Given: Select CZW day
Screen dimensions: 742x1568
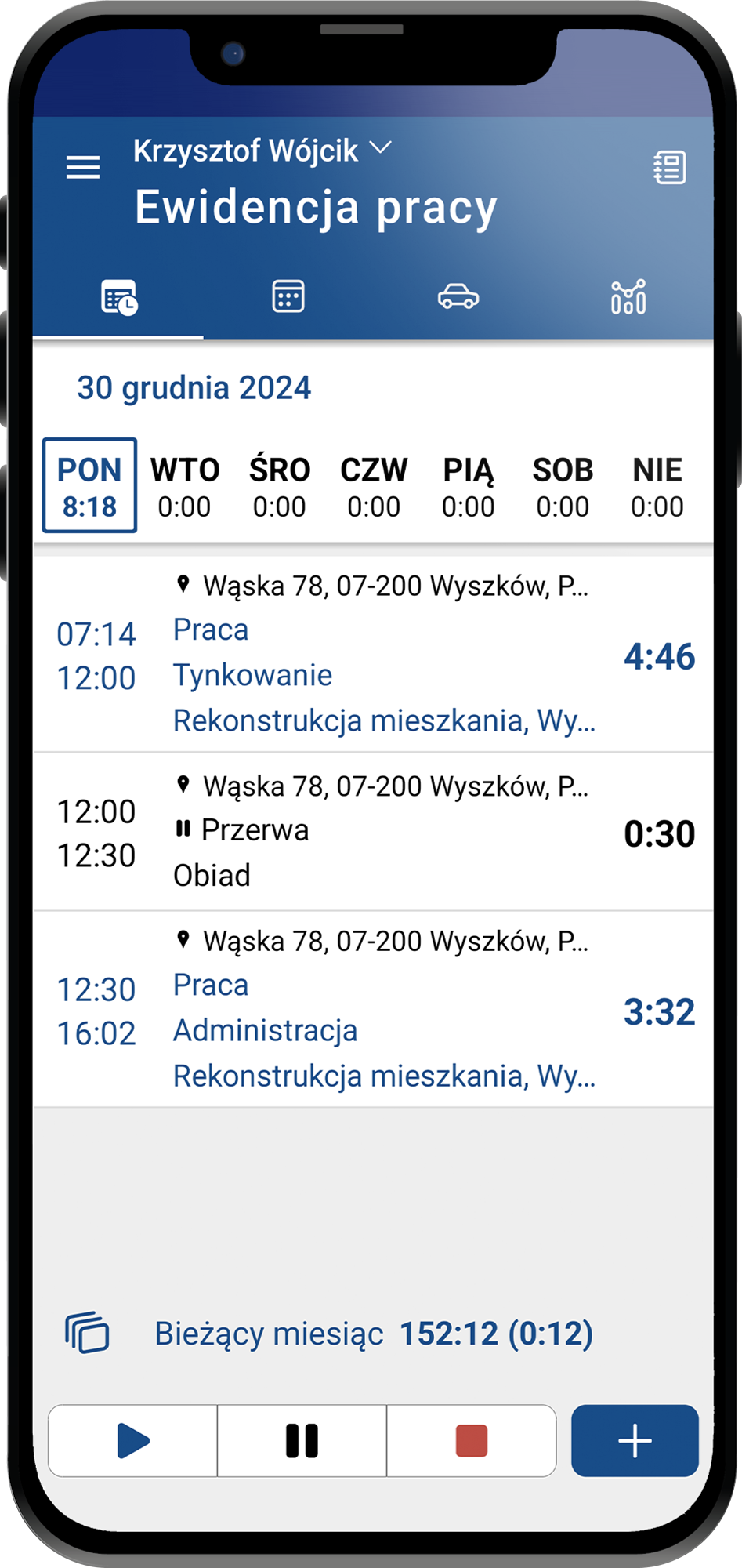Looking at the screenshot, I should 374,487.
